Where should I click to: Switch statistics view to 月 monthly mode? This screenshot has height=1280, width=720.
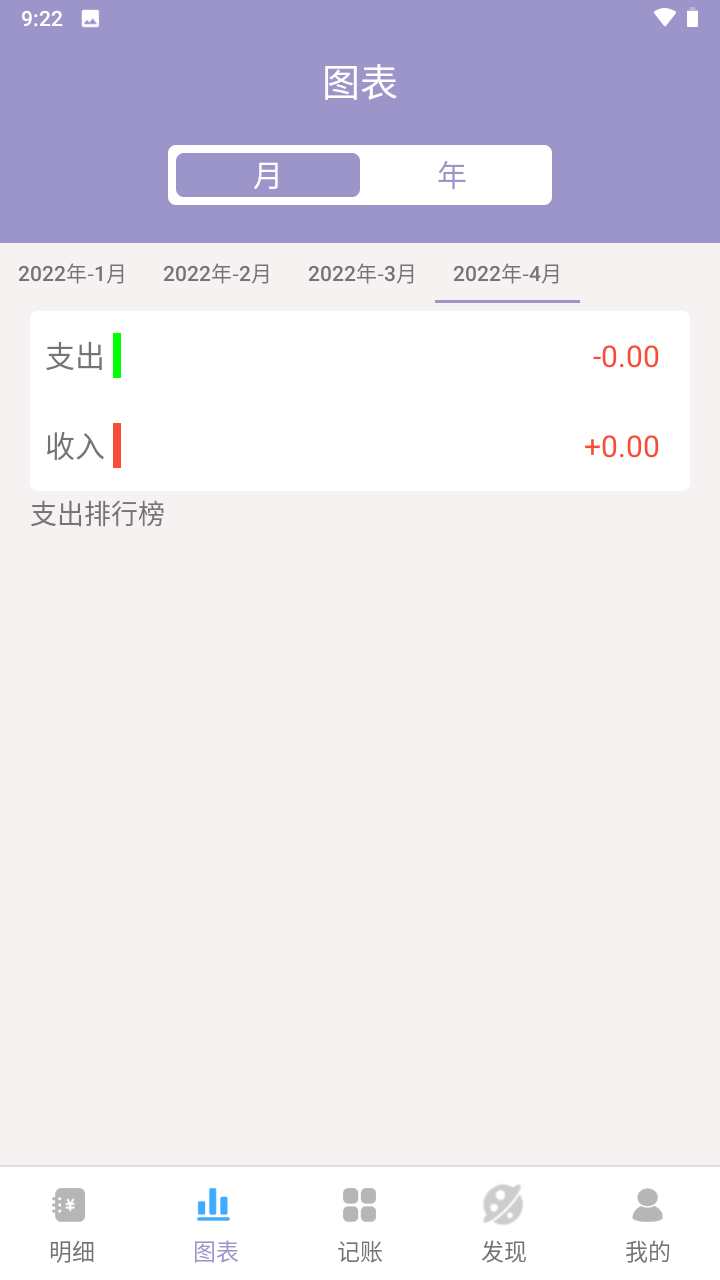tap(268, 175)
